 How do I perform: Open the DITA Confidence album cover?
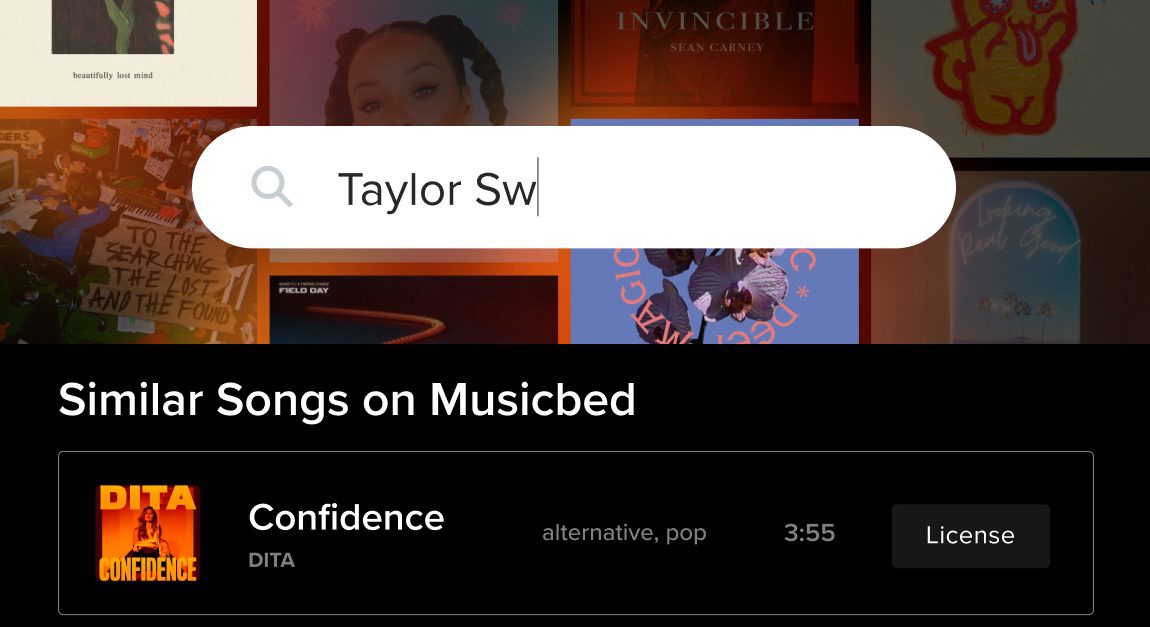[148, 533]
